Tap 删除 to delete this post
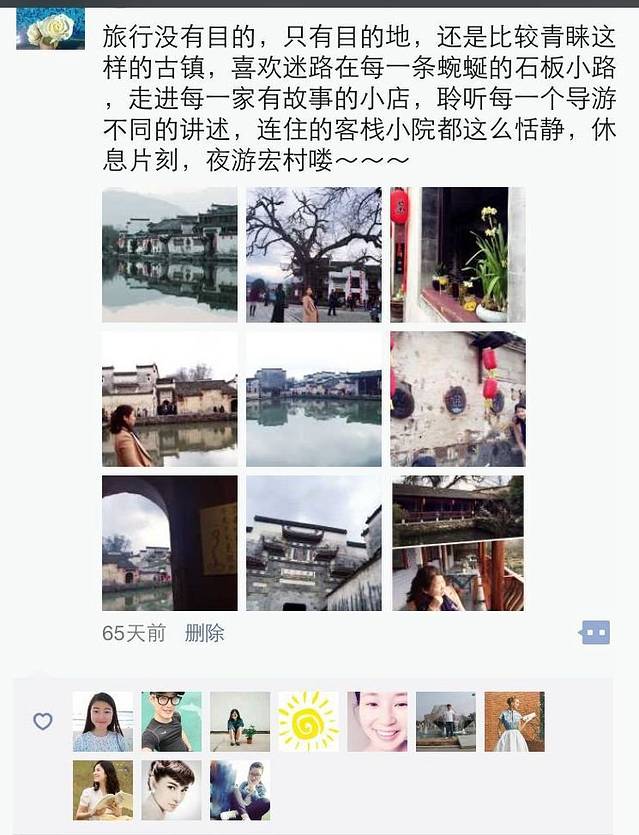 click(x=204, y=633)
